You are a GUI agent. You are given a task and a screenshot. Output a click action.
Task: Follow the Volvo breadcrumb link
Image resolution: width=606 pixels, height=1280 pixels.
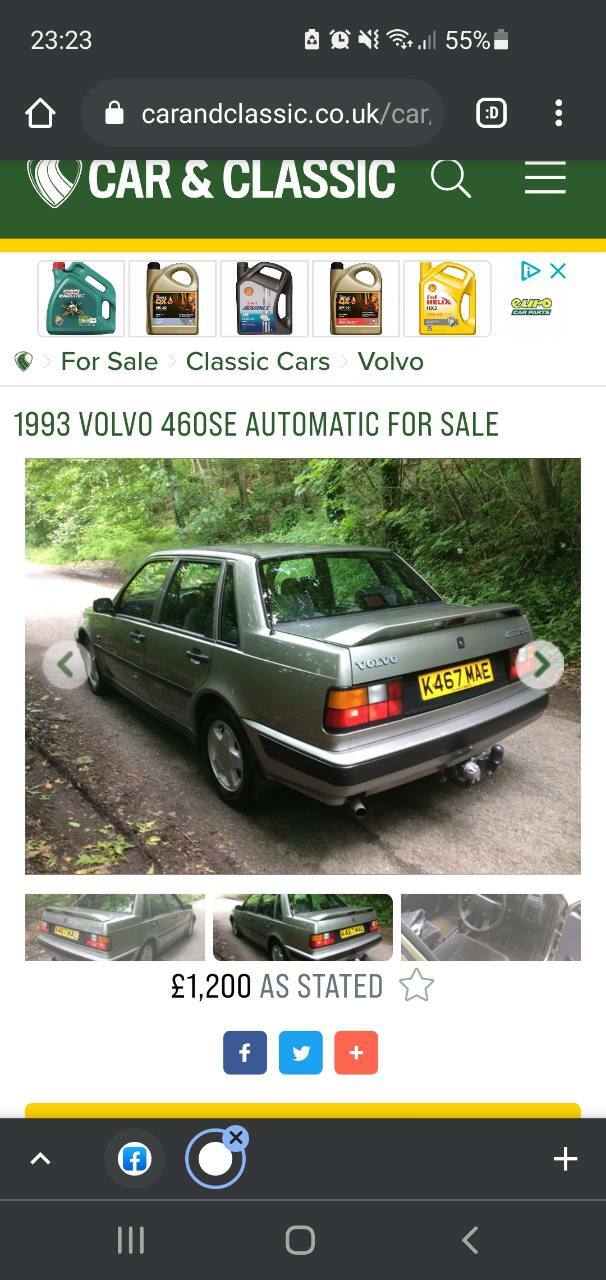click(x=391, y=361)
